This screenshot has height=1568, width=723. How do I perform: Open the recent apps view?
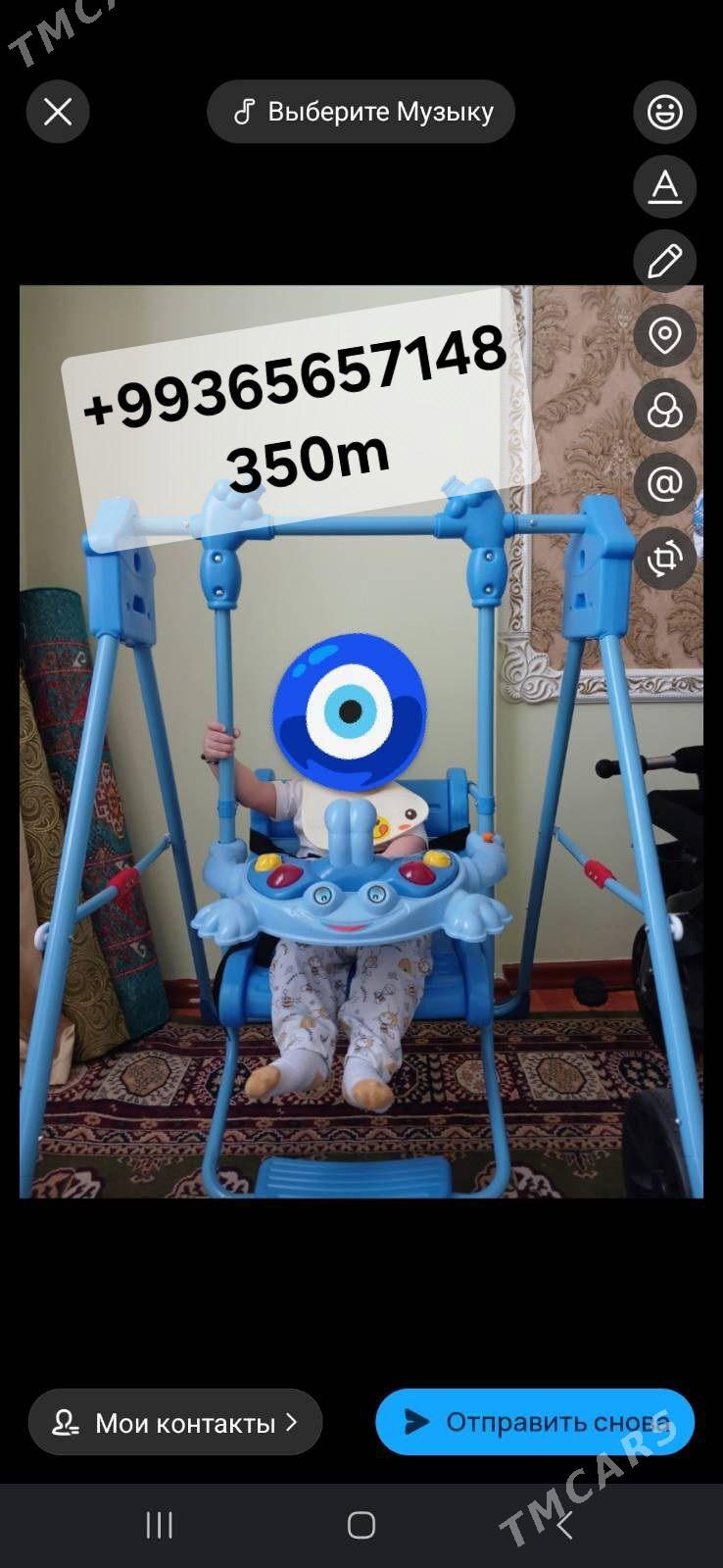159,1525
